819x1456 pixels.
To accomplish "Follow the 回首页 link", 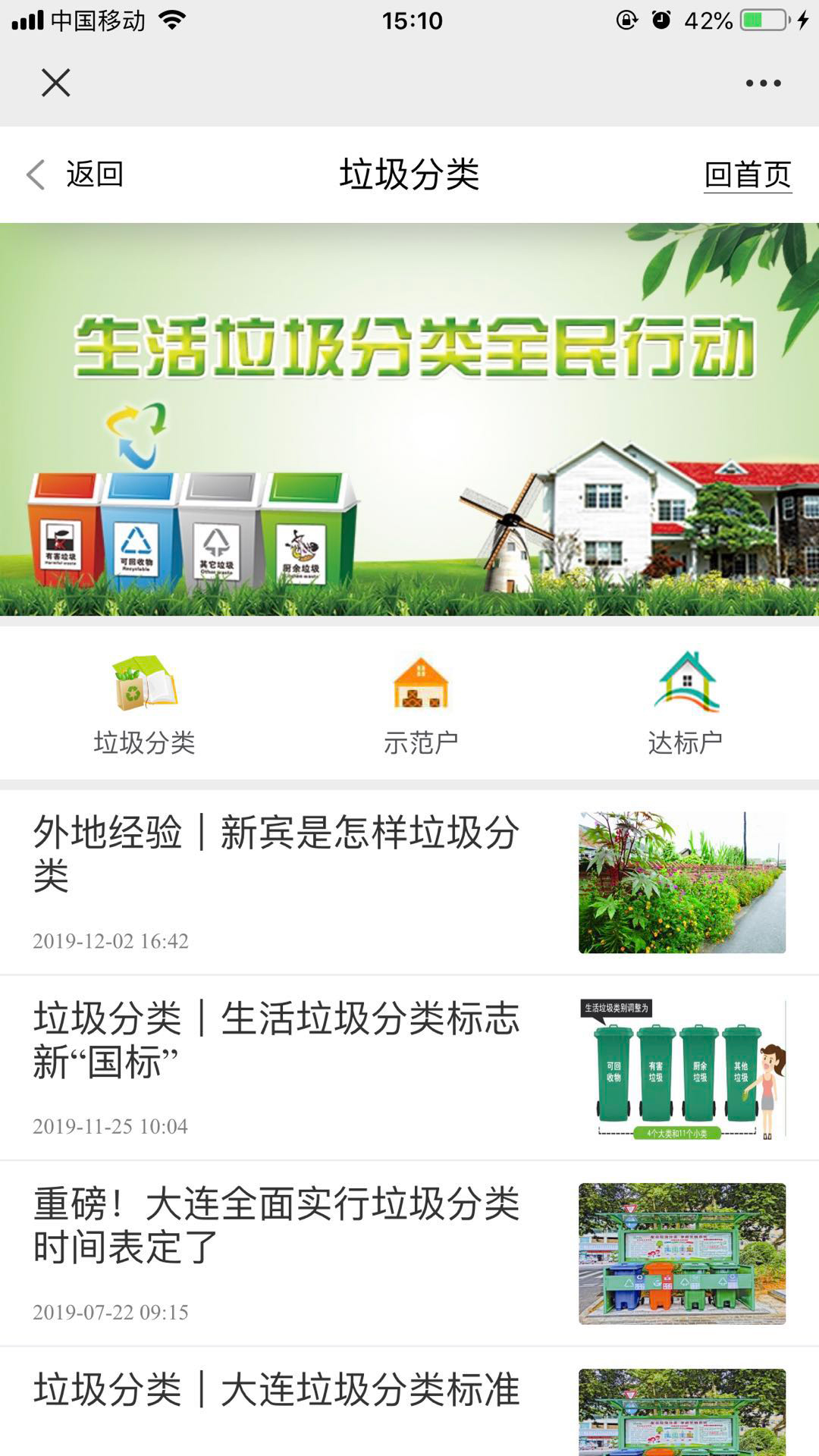I will click(748, 175).
